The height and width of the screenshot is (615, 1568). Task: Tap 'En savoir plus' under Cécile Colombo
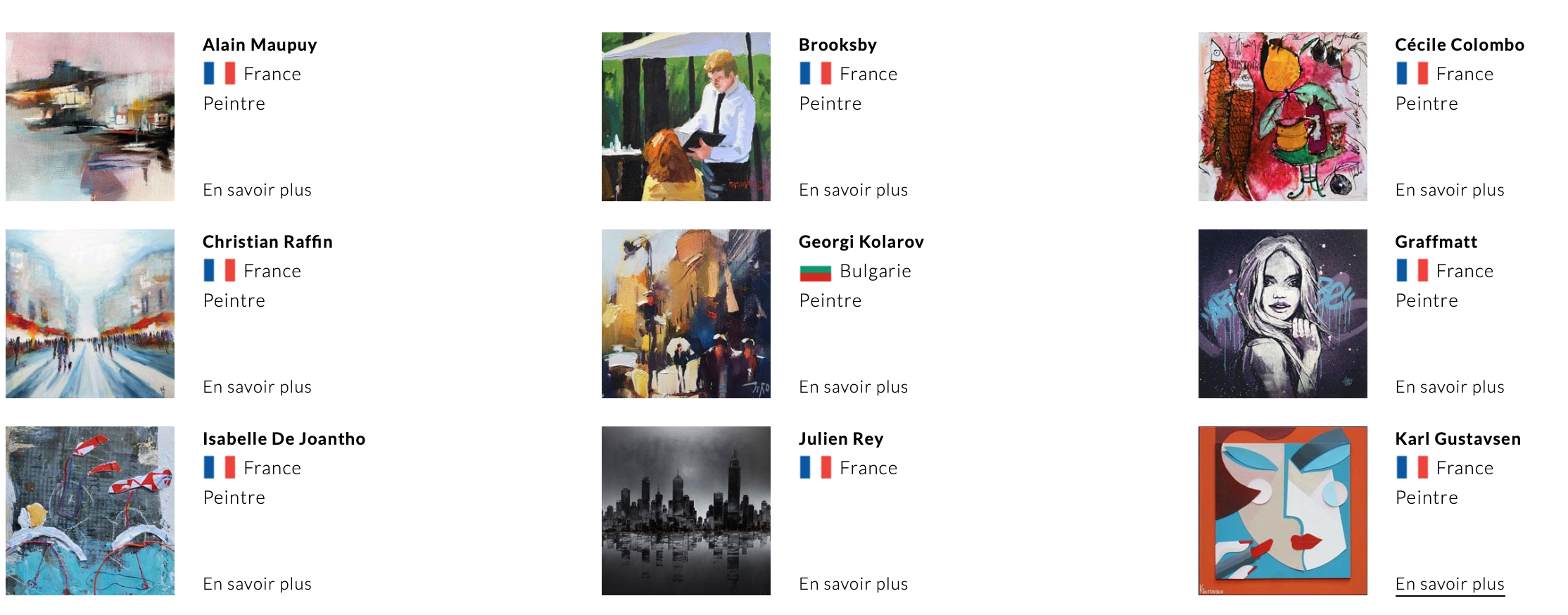click(1450, 190)
